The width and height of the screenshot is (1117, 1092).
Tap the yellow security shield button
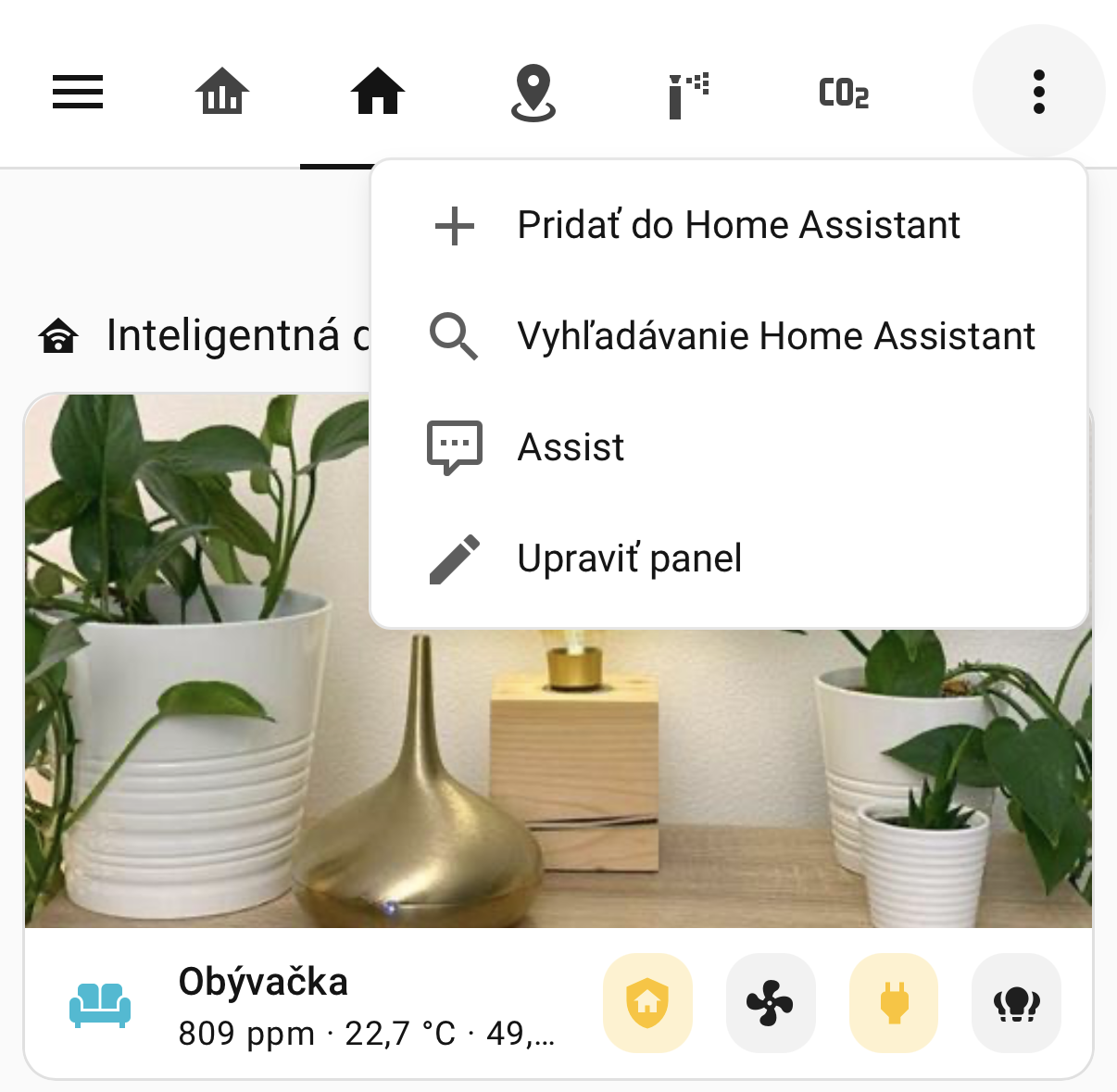pyautogui.click(x=647, y=1003)
